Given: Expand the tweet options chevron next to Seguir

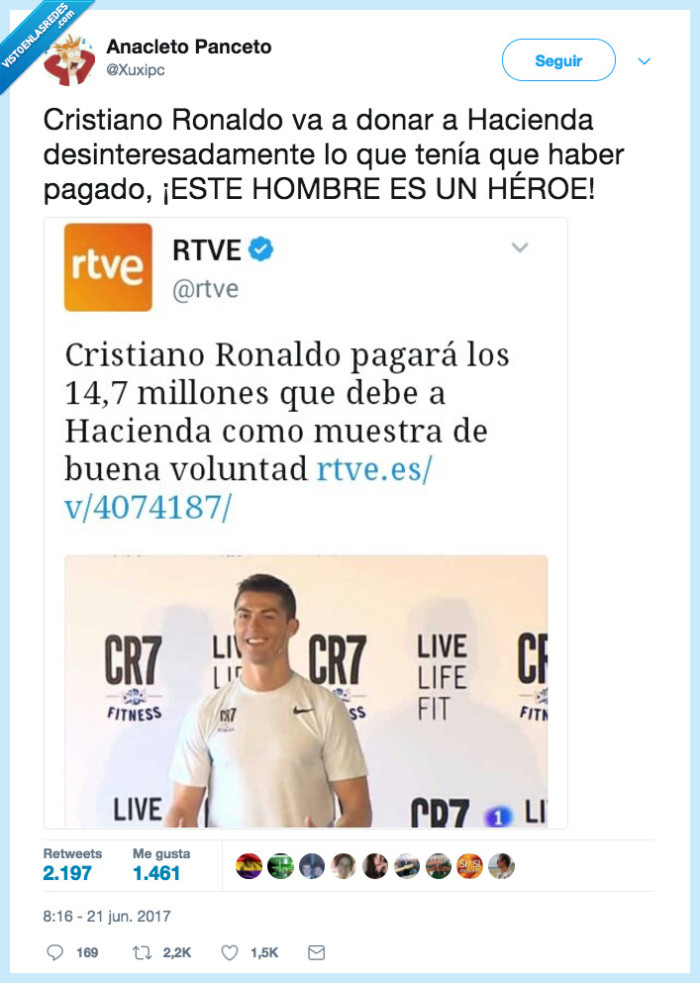Looking at the screenshot, I should click(644, 61).
